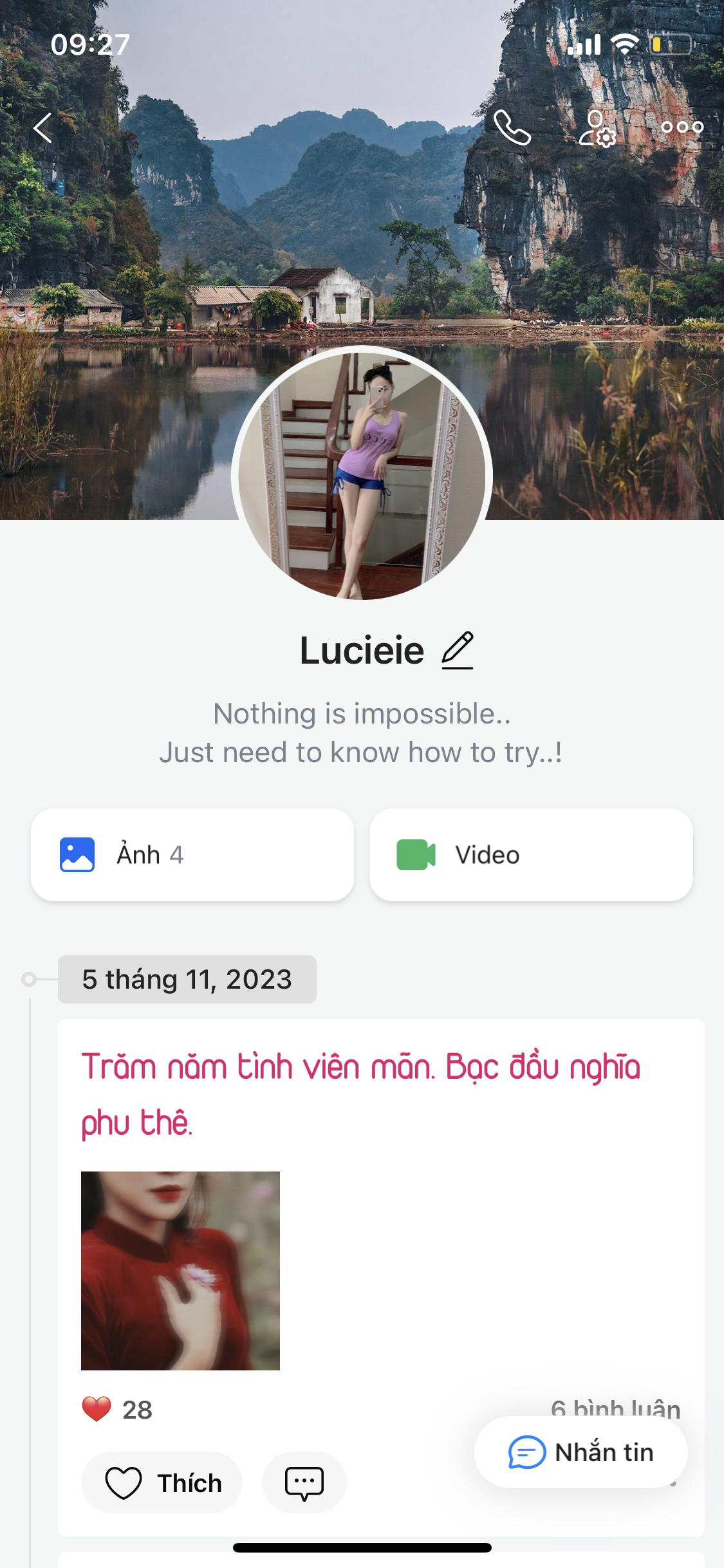View Lucieie's profile picture
The width and height of the screenshot is (724, 1568).
click(362, 474)
